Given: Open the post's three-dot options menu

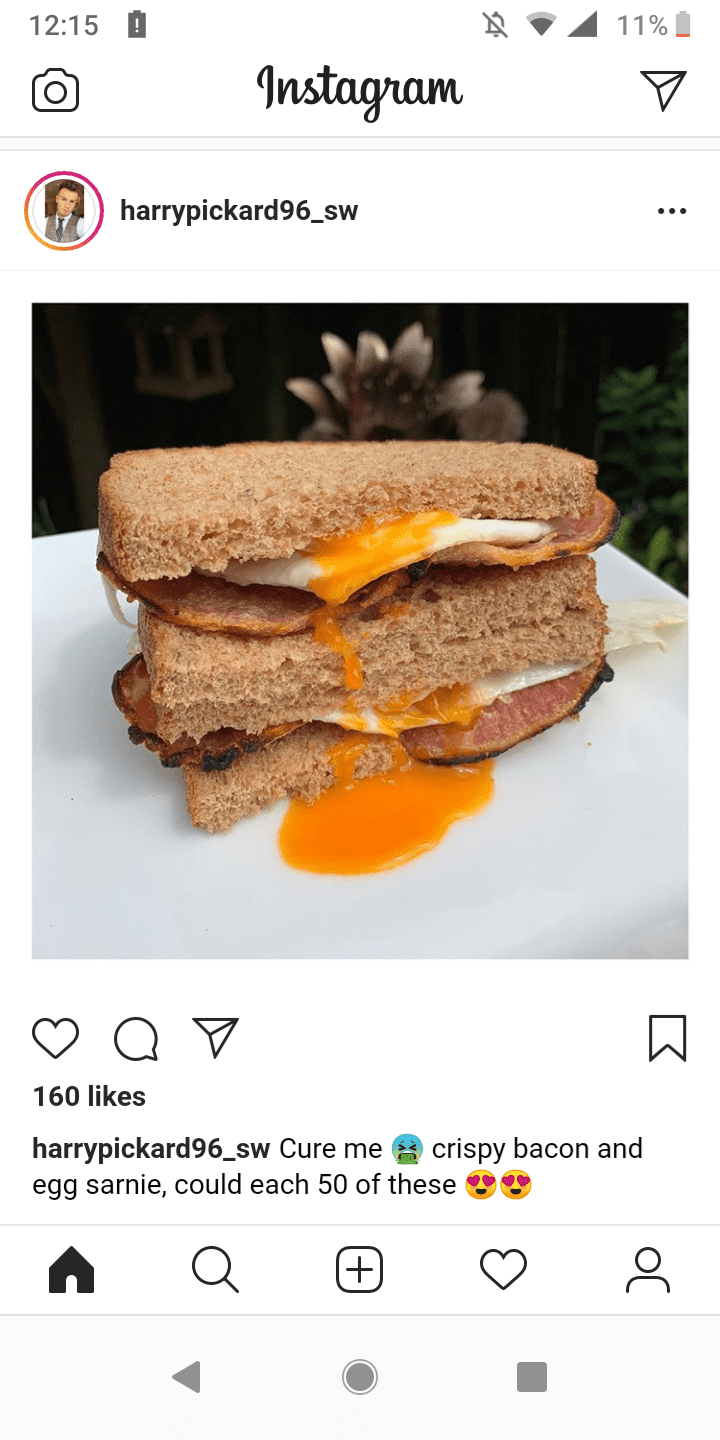Looking at the screenshot, I should (672, 211).
